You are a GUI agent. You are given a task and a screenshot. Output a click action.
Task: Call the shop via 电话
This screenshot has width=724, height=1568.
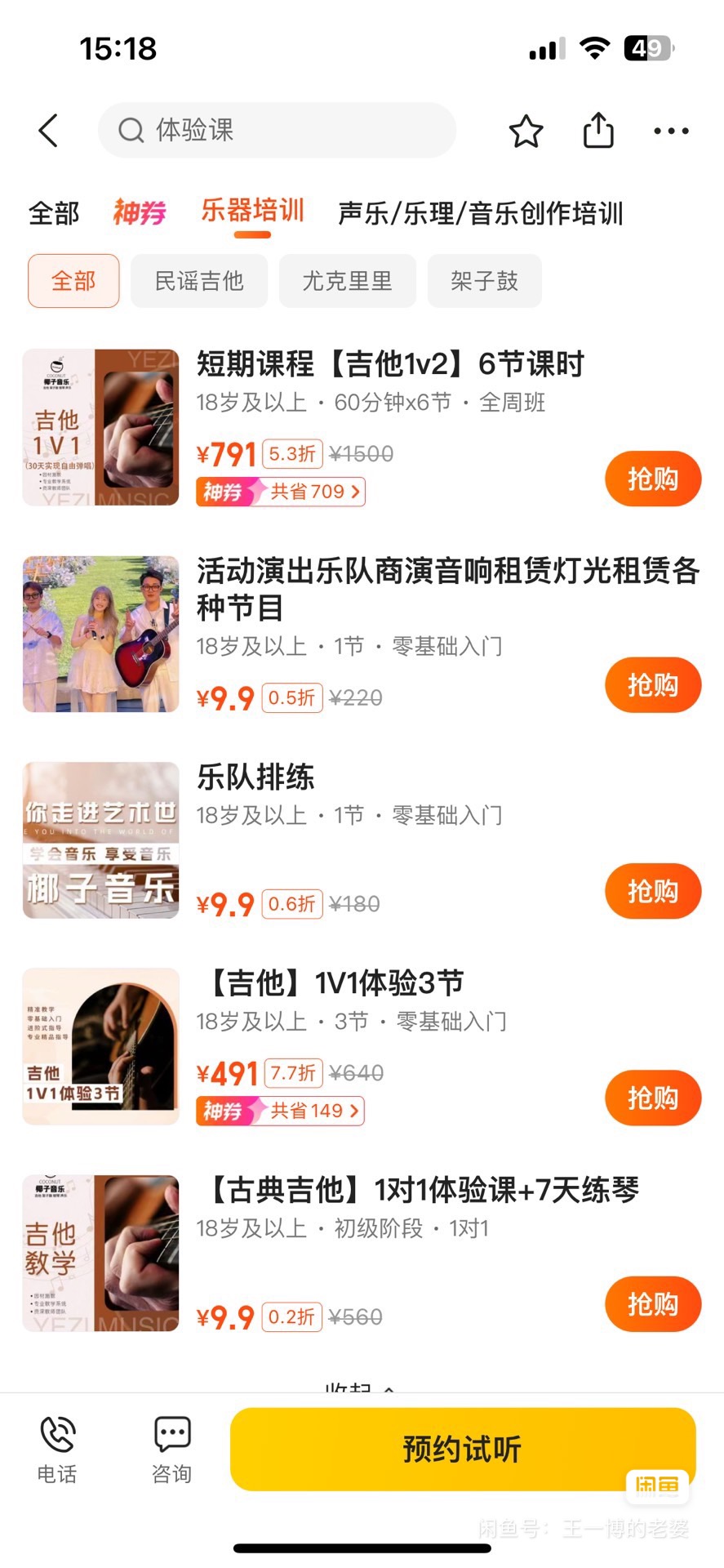click(x=57, y=1450)
